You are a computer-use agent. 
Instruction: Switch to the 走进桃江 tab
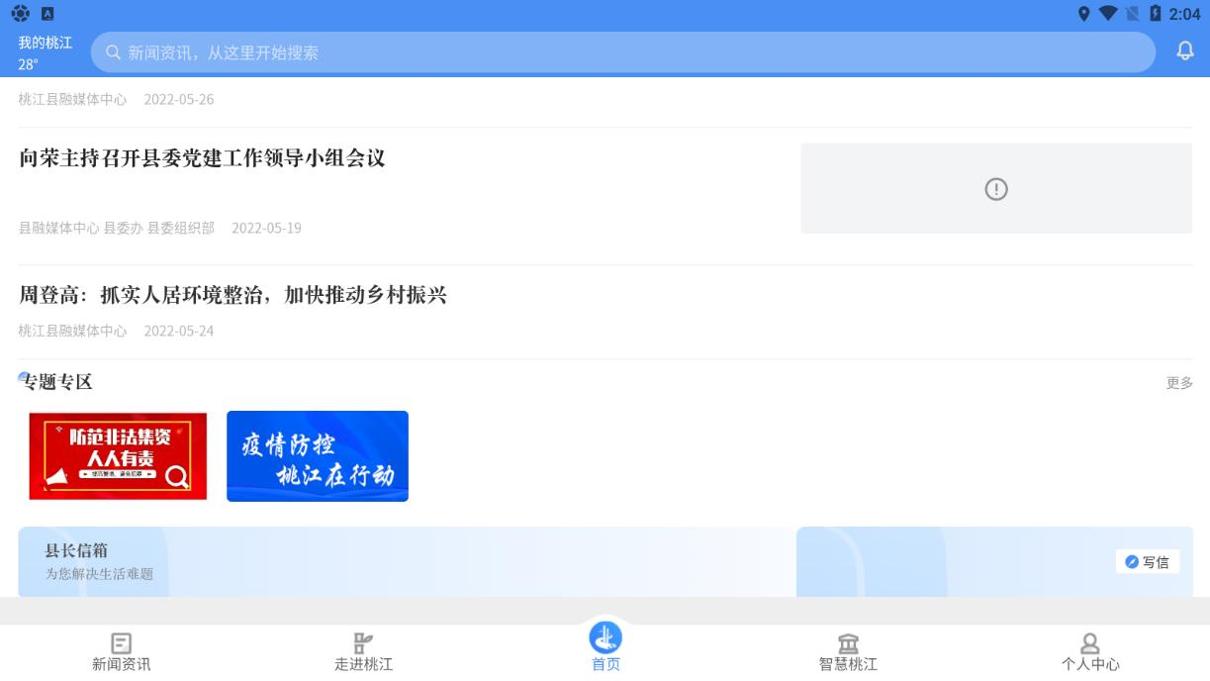(x=363, y=652)
